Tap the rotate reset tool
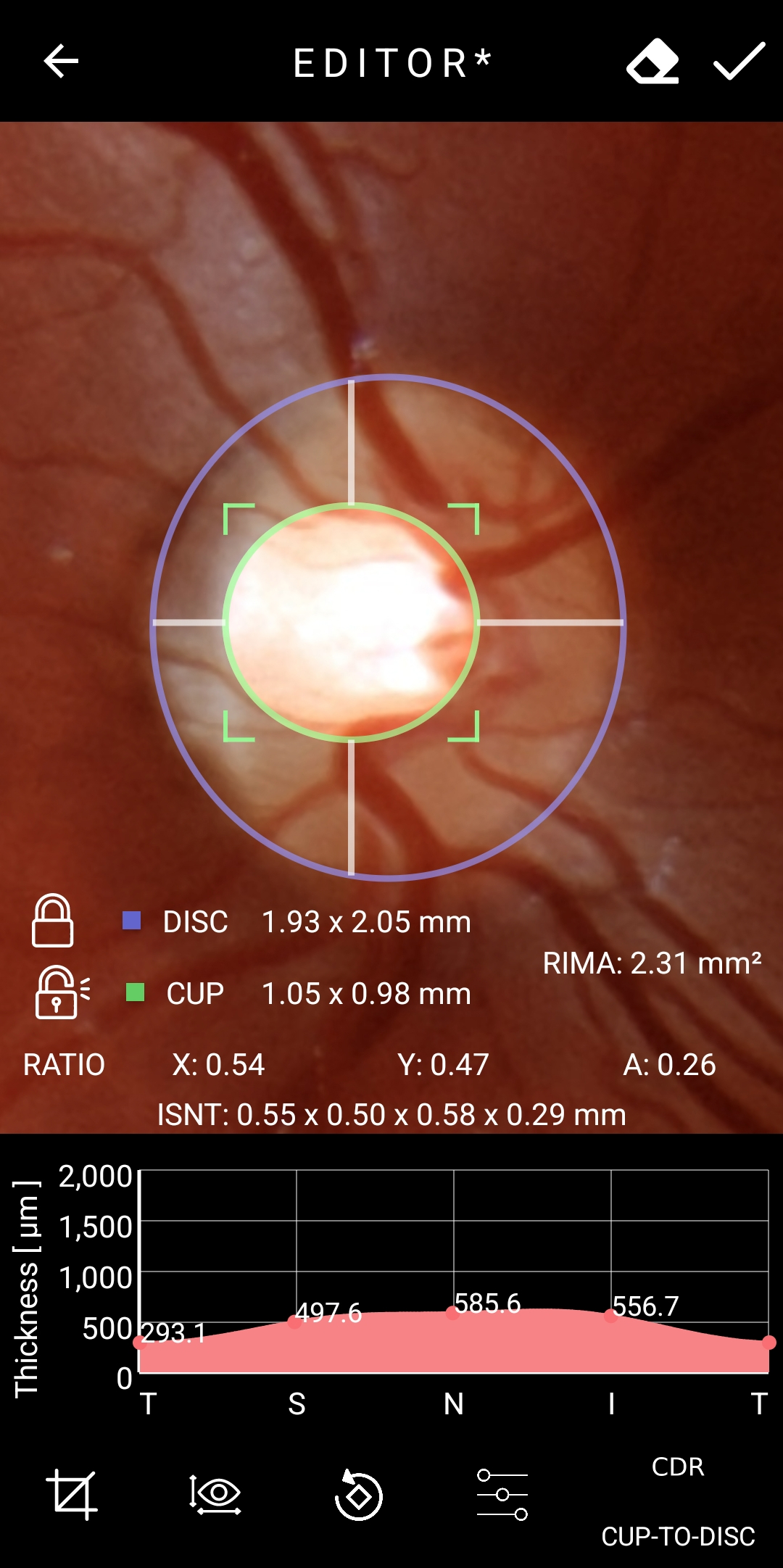The image size is (783, 1568). [x=358, y=1495]
